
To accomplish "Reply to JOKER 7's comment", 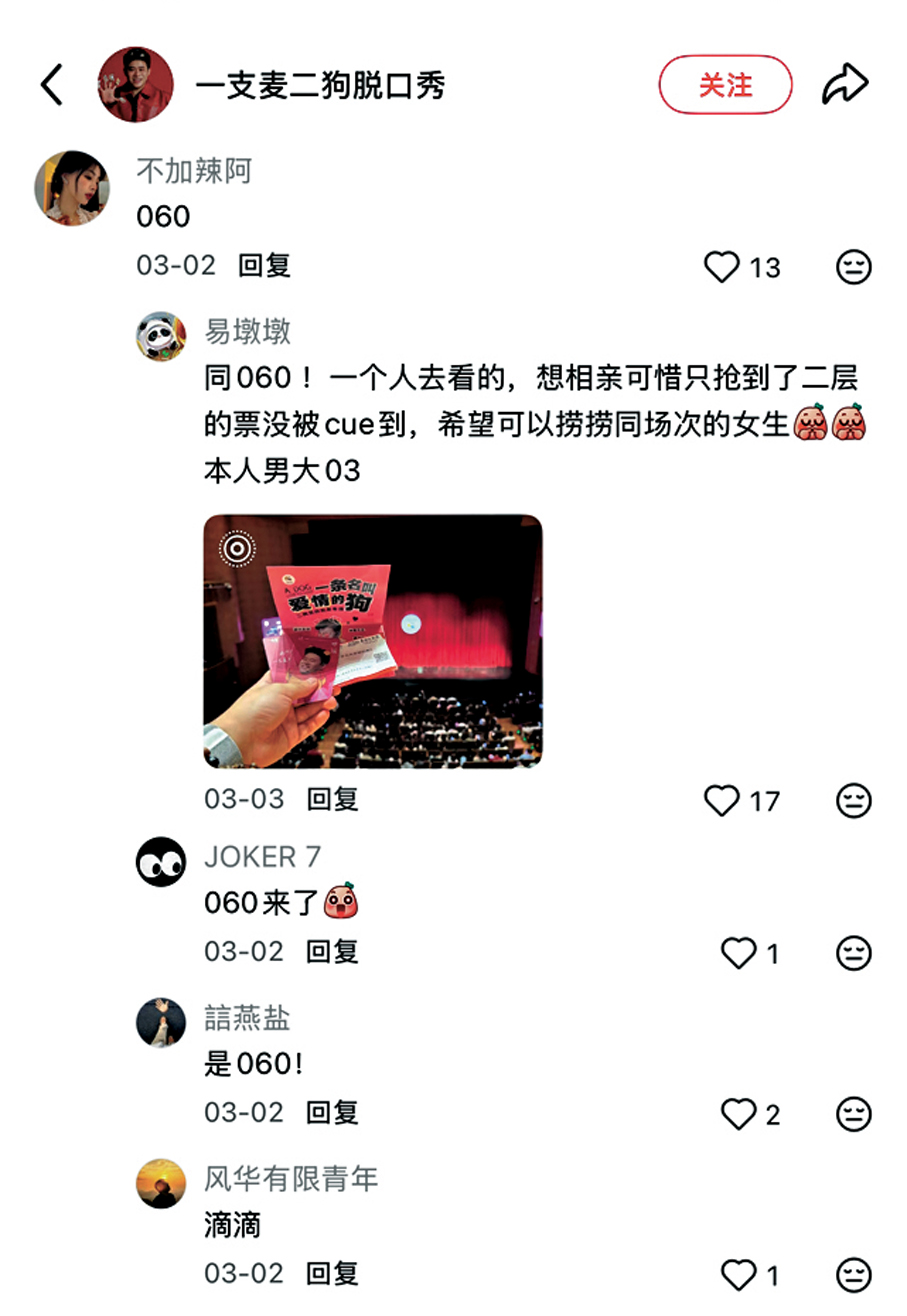I will [x=332, y=951].
